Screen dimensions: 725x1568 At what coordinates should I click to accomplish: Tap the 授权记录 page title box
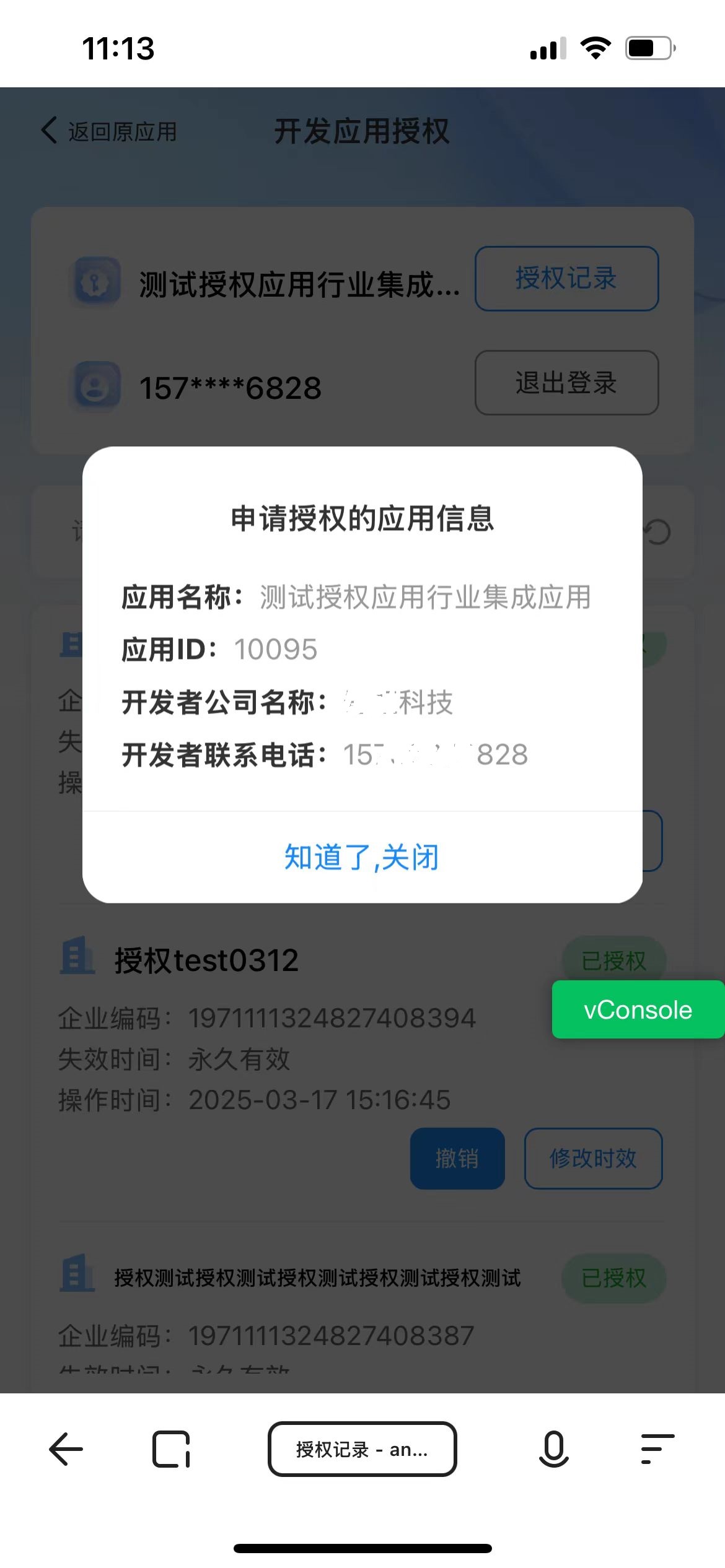[x=362, y=1449]
